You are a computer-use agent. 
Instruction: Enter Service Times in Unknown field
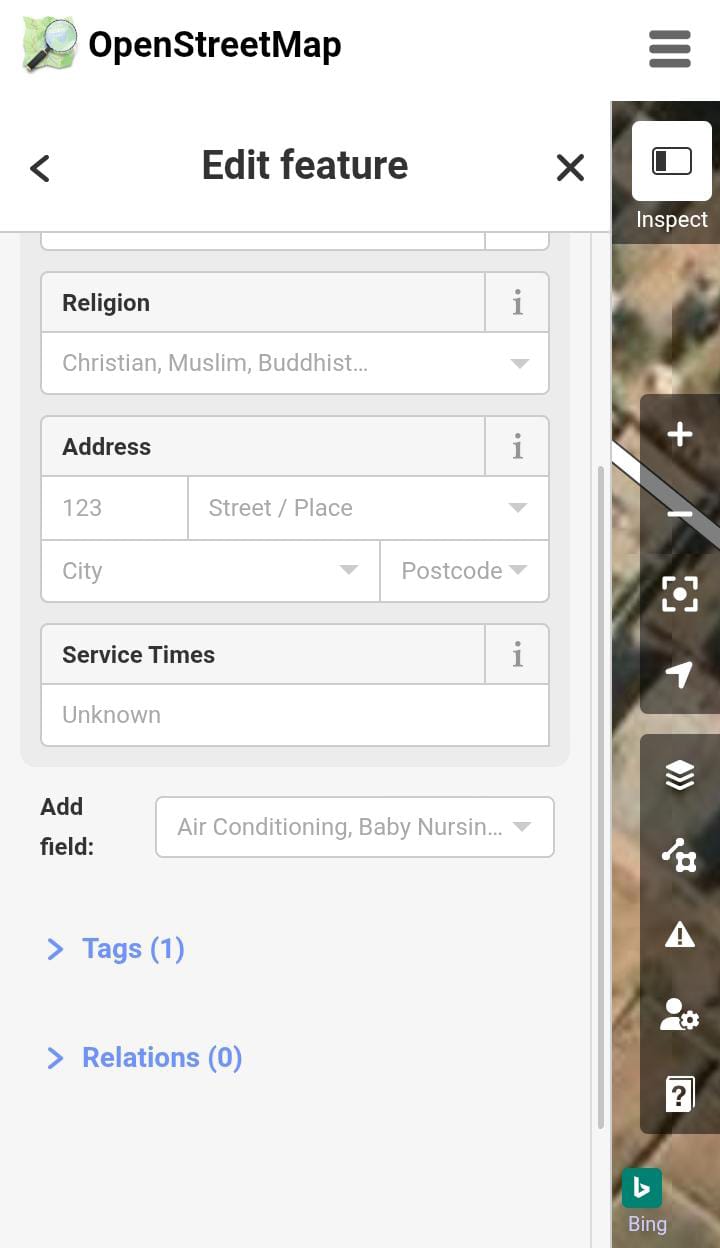(x=295, y=715)
